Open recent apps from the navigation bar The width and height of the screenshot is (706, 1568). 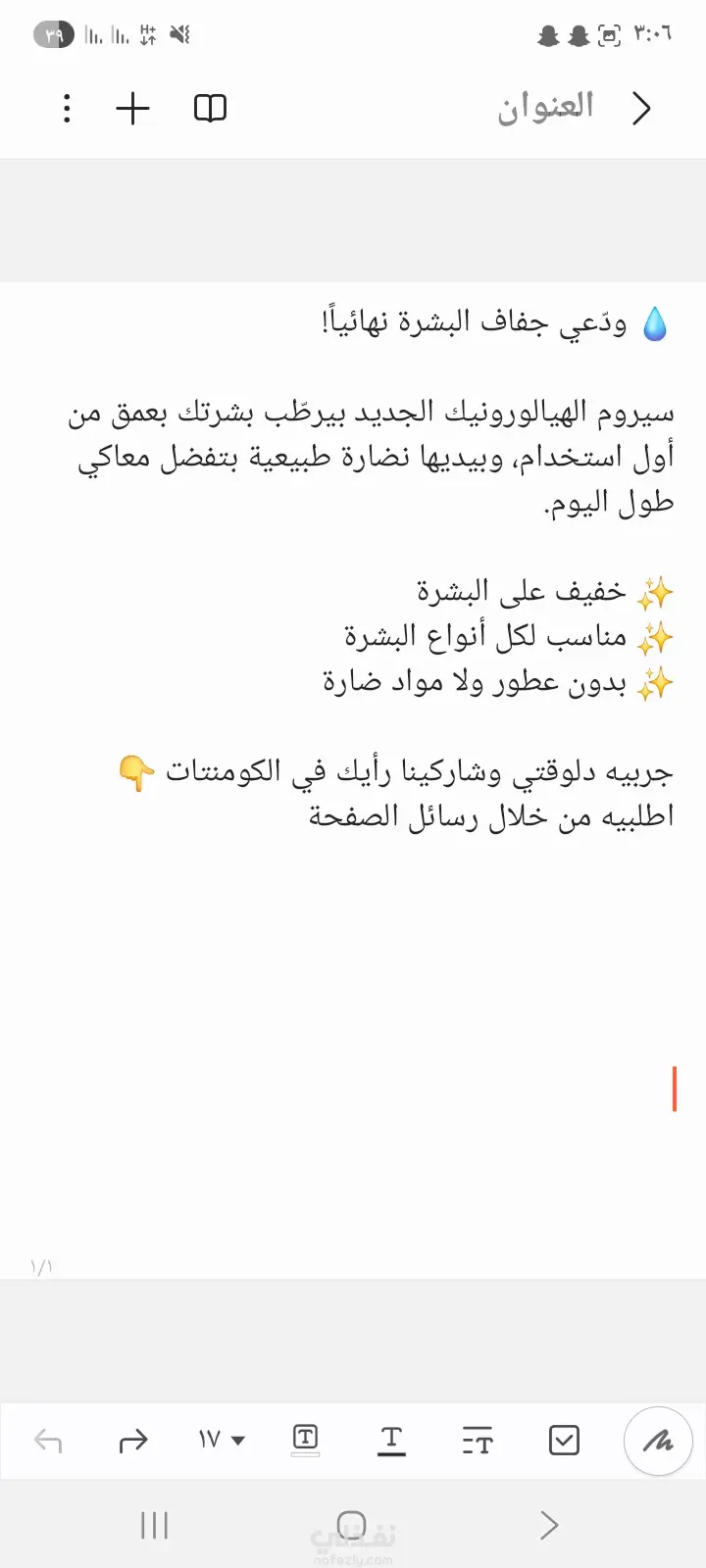pyautogui.click(x=154, y=1525)
